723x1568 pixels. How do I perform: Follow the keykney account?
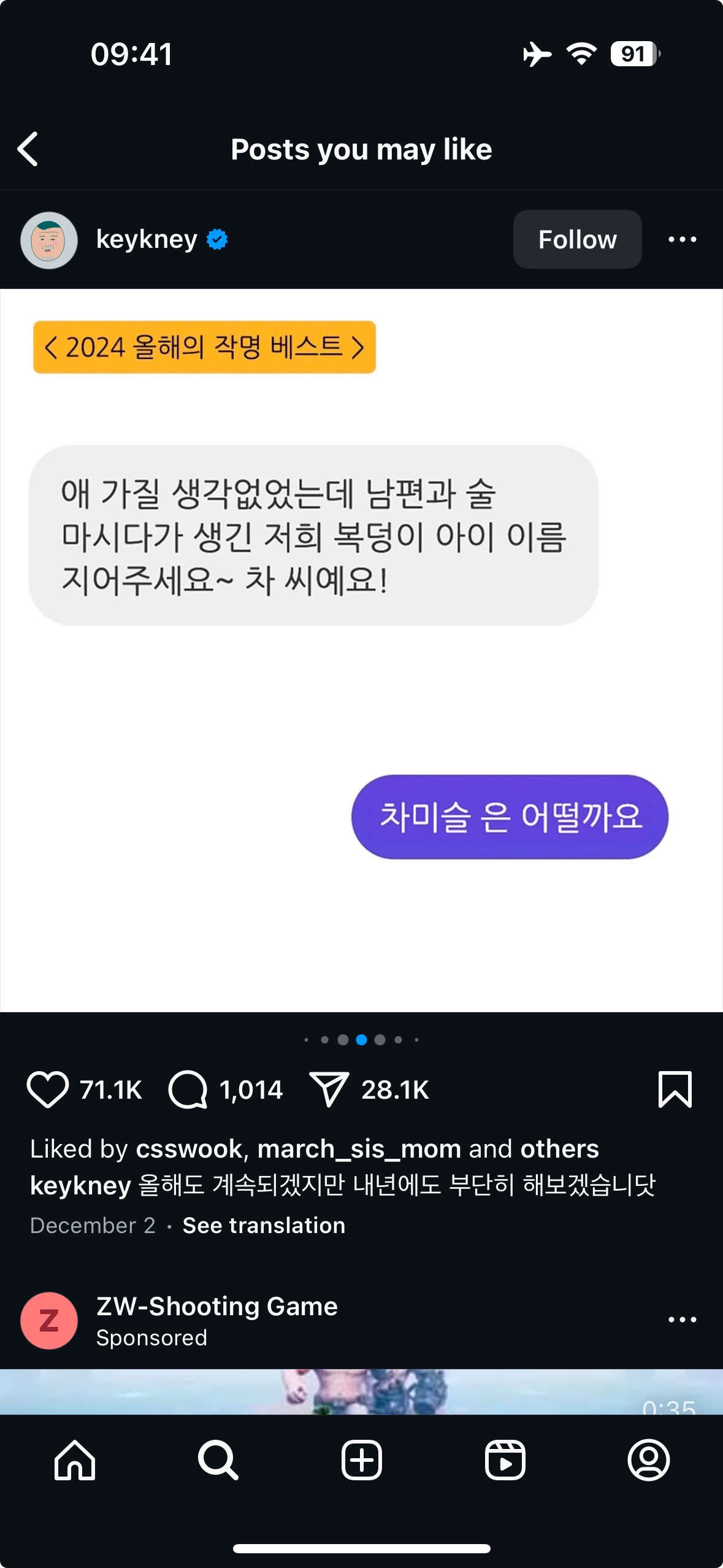click(576, 239)
